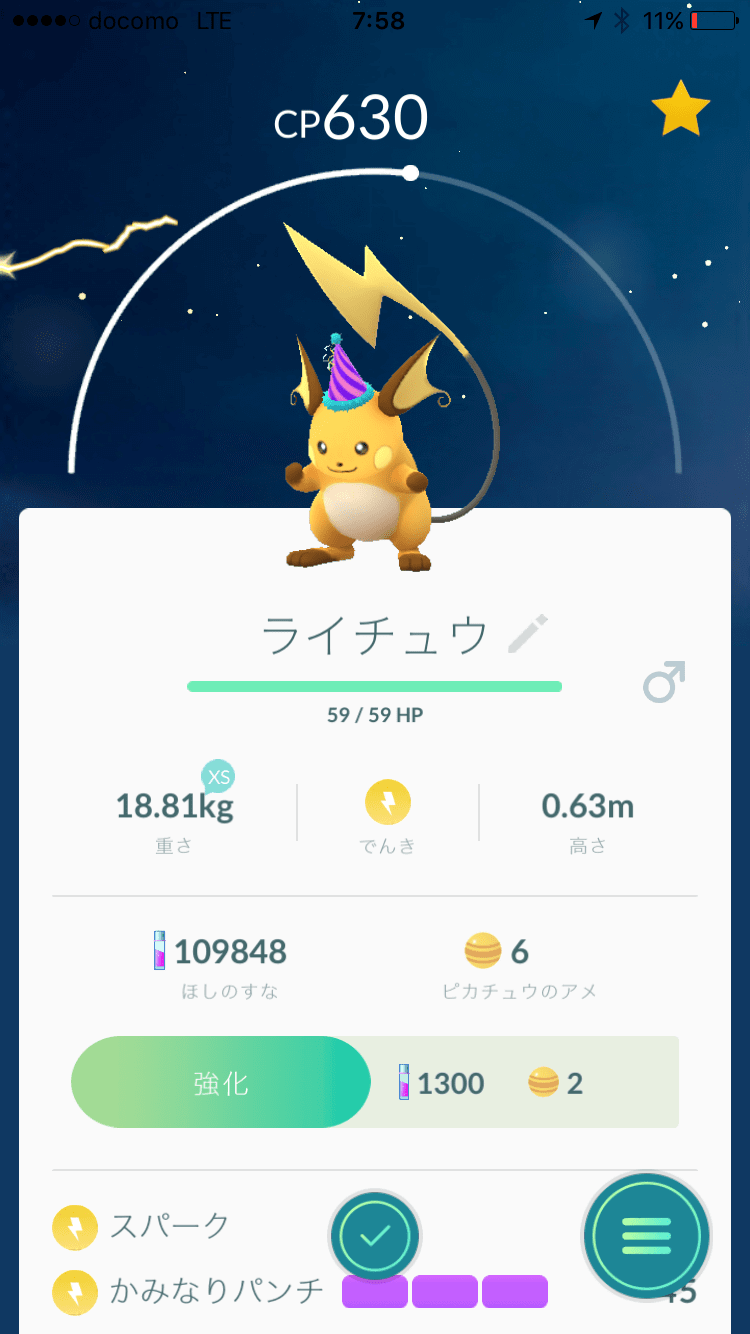Open the round menu button
Screen dimensions: 750x1334
pos(647,1237)
